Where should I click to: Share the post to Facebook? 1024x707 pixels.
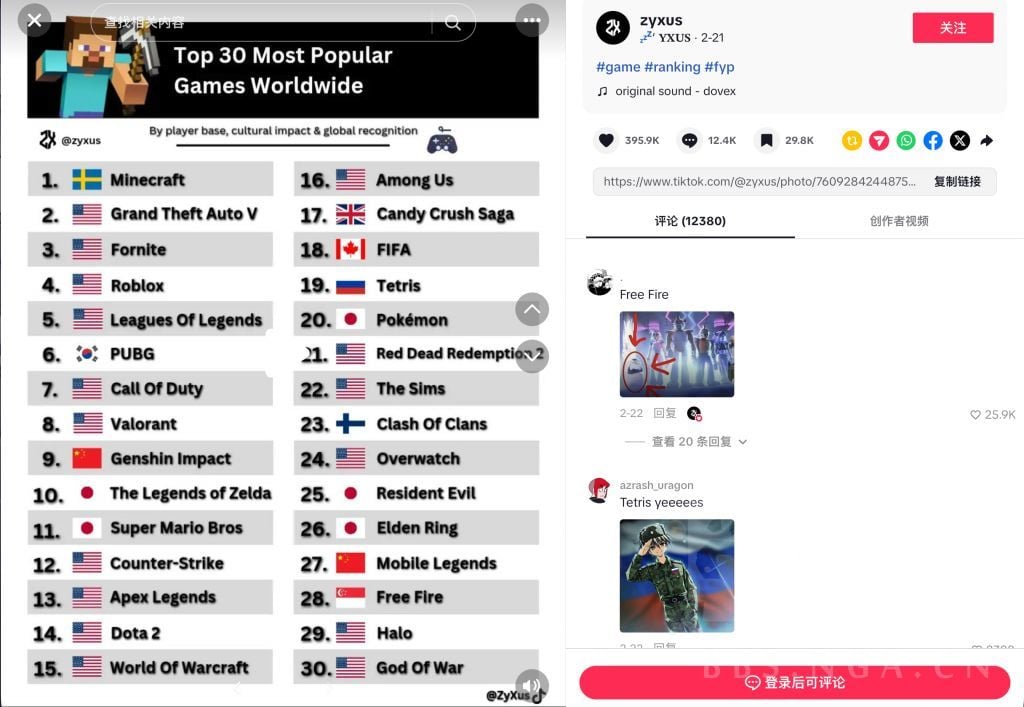point(933,141)
